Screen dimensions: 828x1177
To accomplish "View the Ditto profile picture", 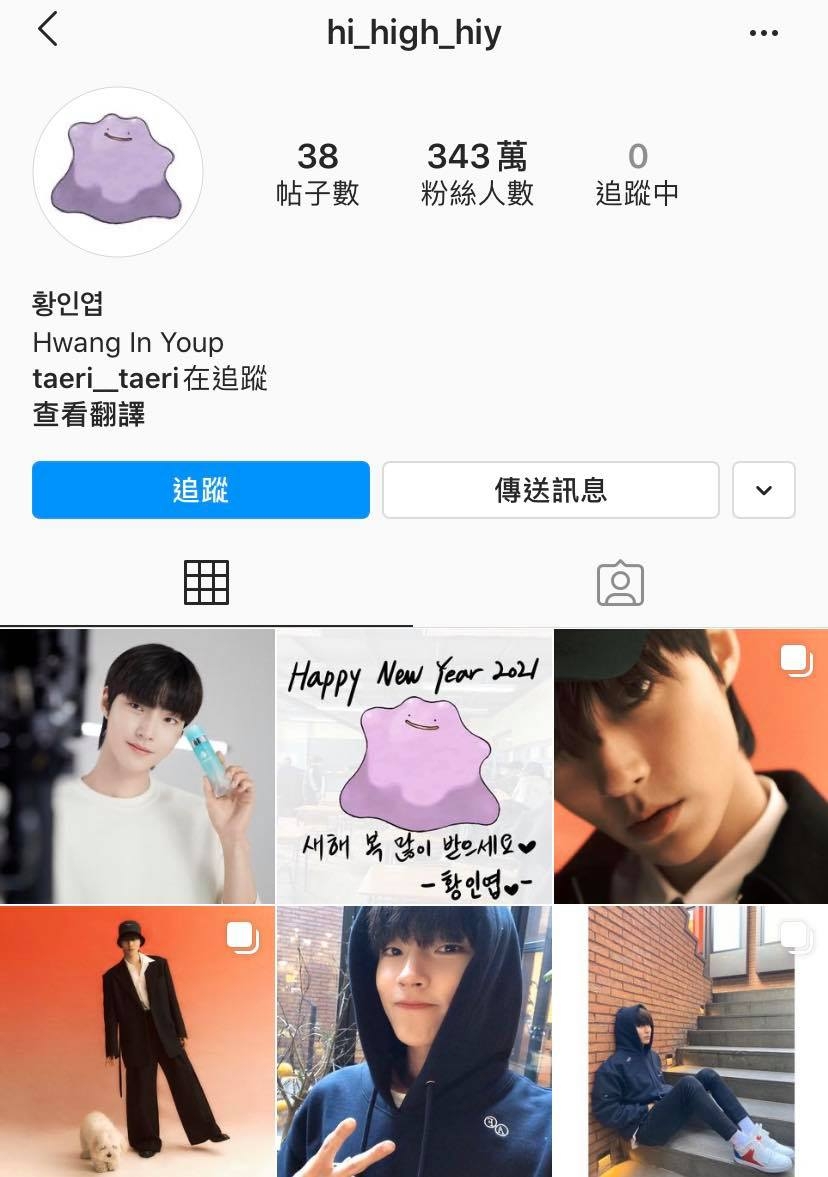I will coord(118,172).
